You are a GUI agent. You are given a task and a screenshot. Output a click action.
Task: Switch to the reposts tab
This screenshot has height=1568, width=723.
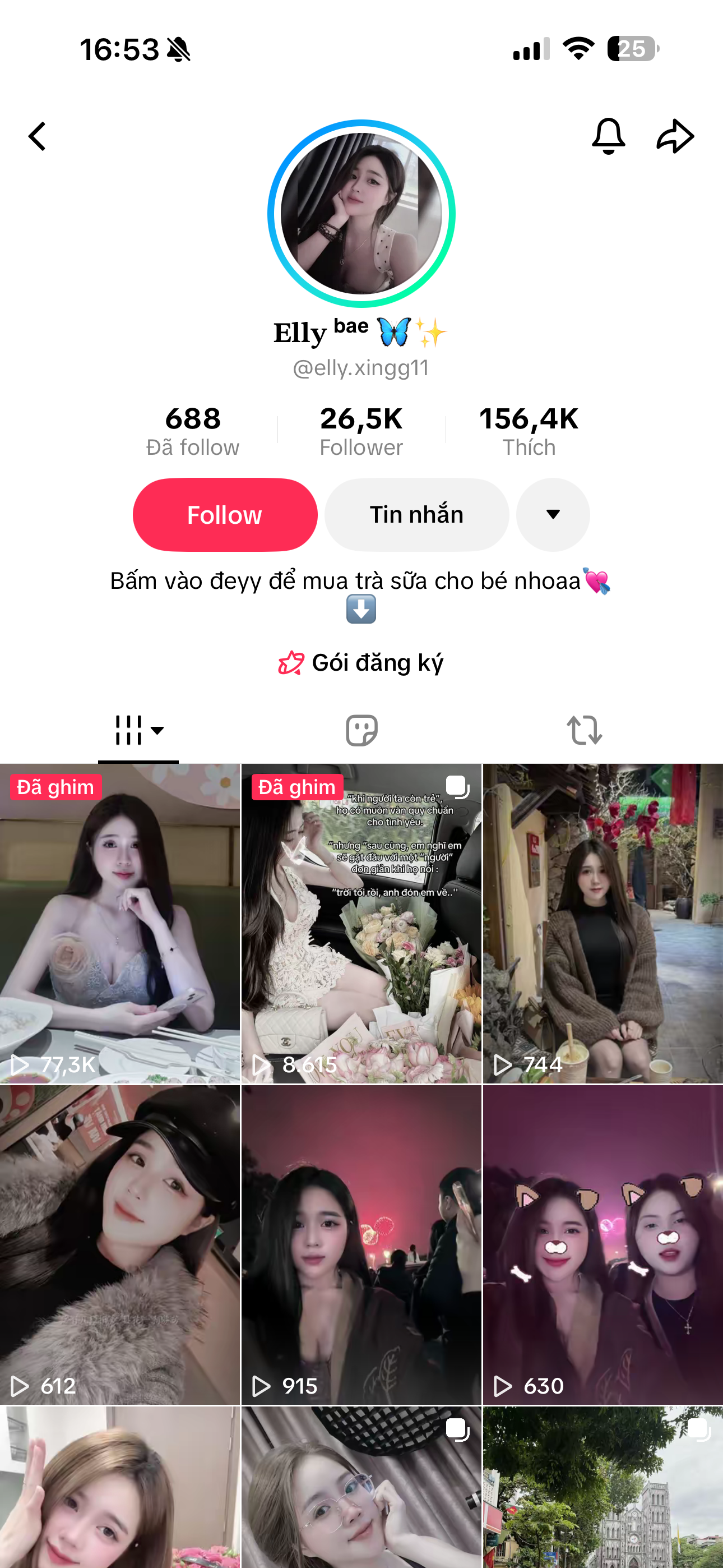584,730
